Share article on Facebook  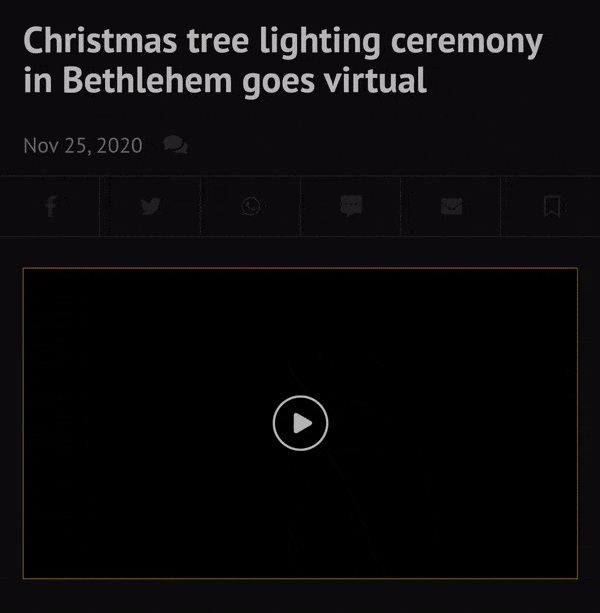coord(50,206)
